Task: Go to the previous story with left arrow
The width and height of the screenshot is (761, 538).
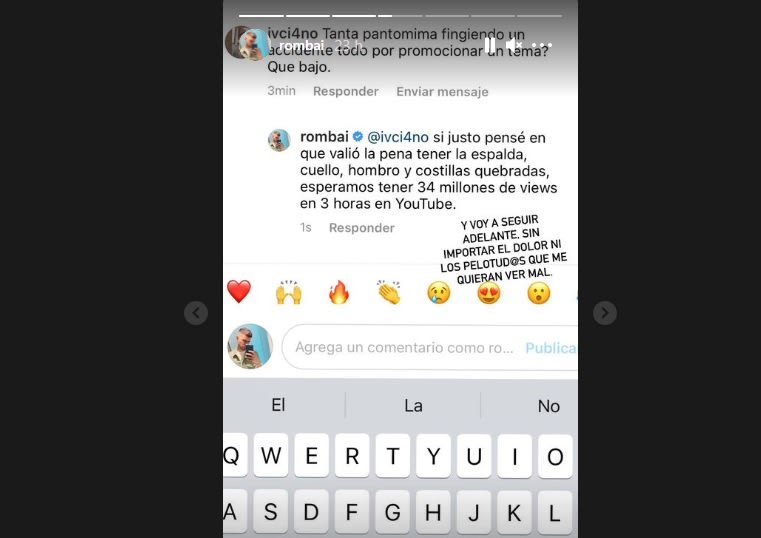Action: coord(195,313)
